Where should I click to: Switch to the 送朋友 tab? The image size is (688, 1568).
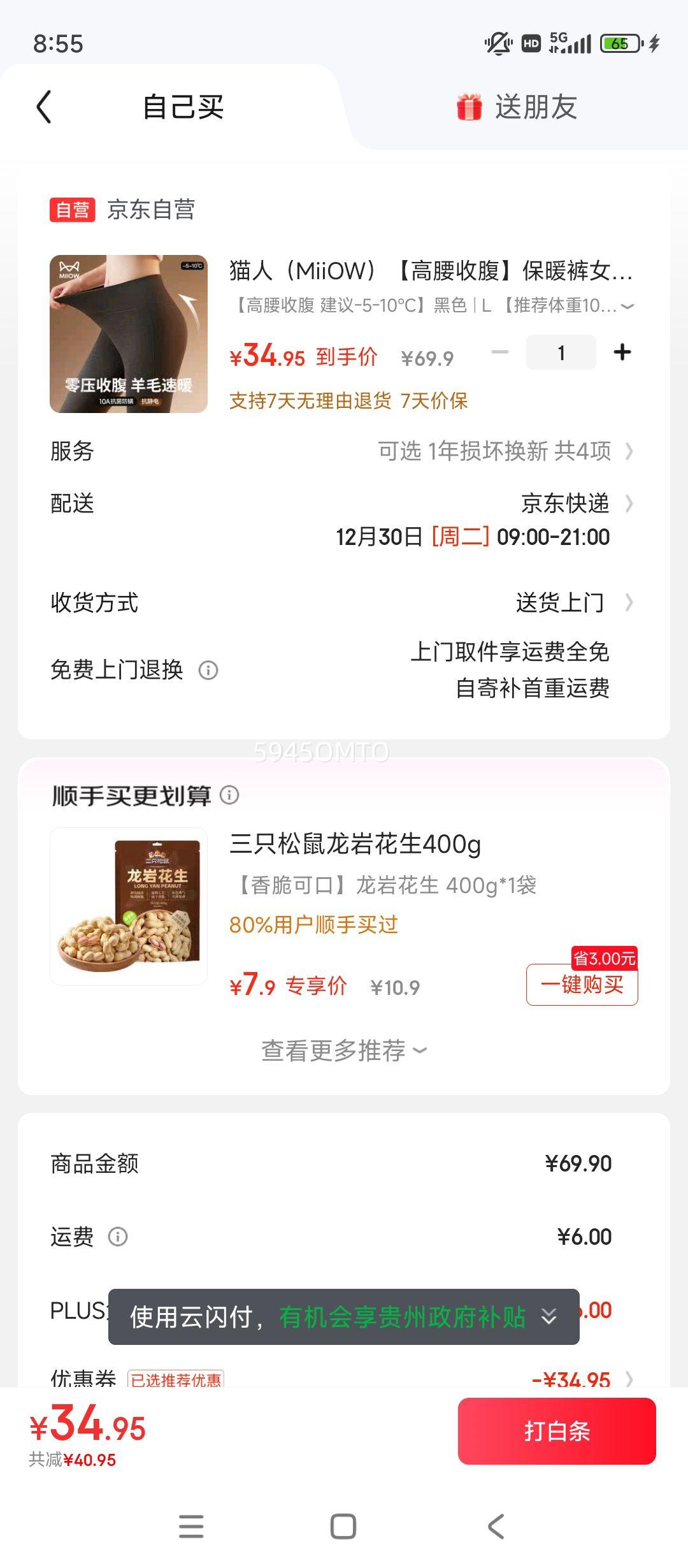517,106
